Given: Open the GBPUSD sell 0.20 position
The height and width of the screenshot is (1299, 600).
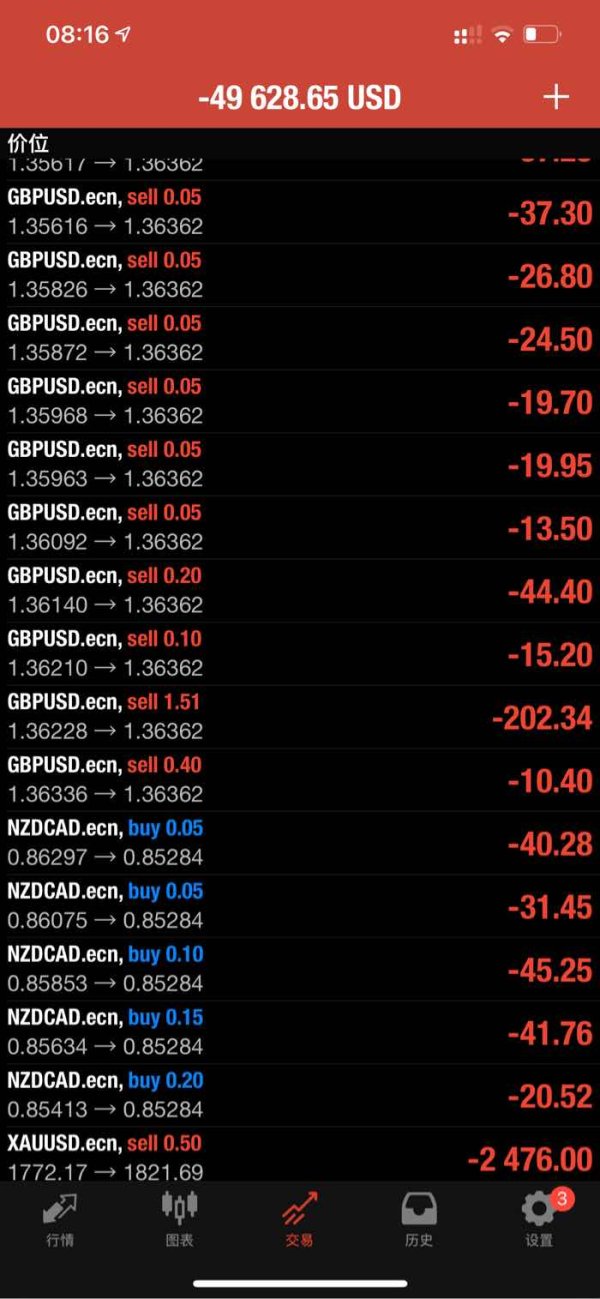Looking at the screenshot, I should click(x=300, y=591).
